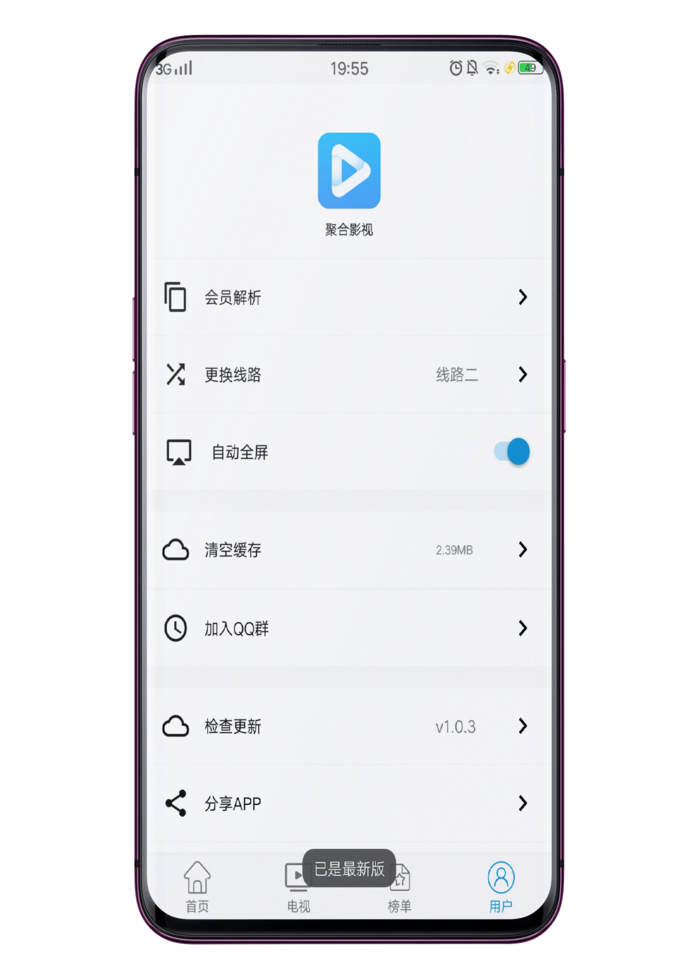Open the 分享APP row
The image size is (699, 979).
tap(346, 804)
